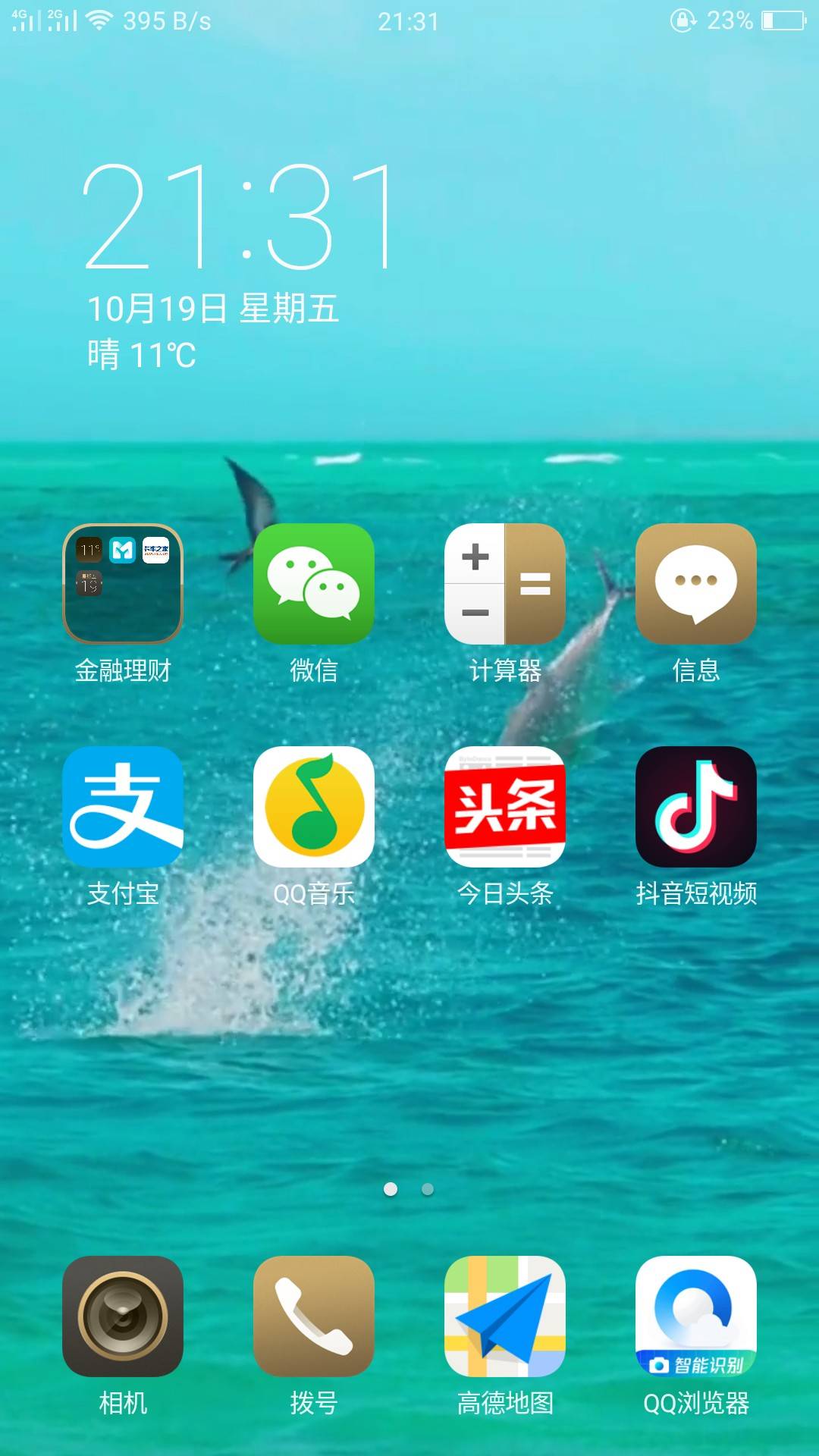Open QQ浏览器

pyautogui.click(x=696, y=1316)
